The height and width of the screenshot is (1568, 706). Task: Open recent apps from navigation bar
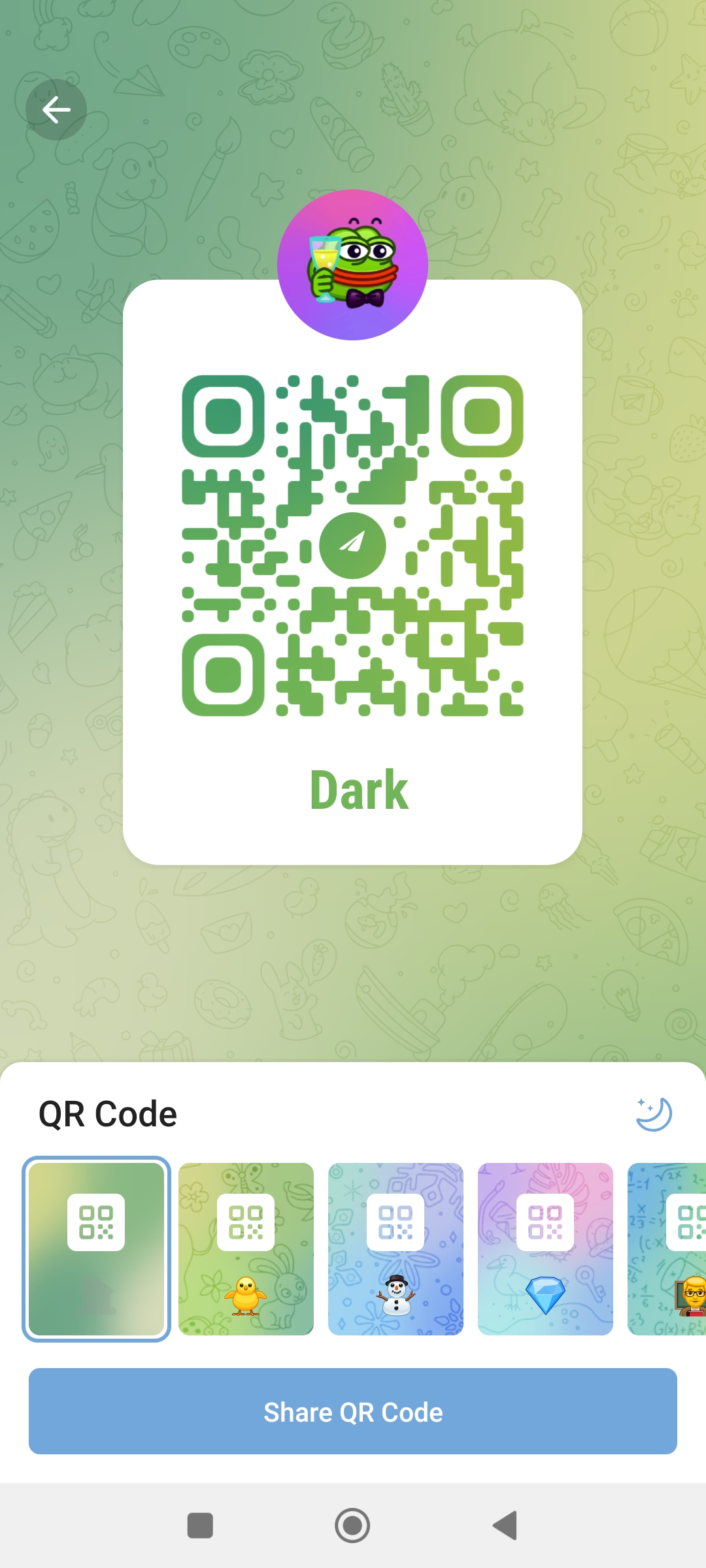coord(200,1526)
